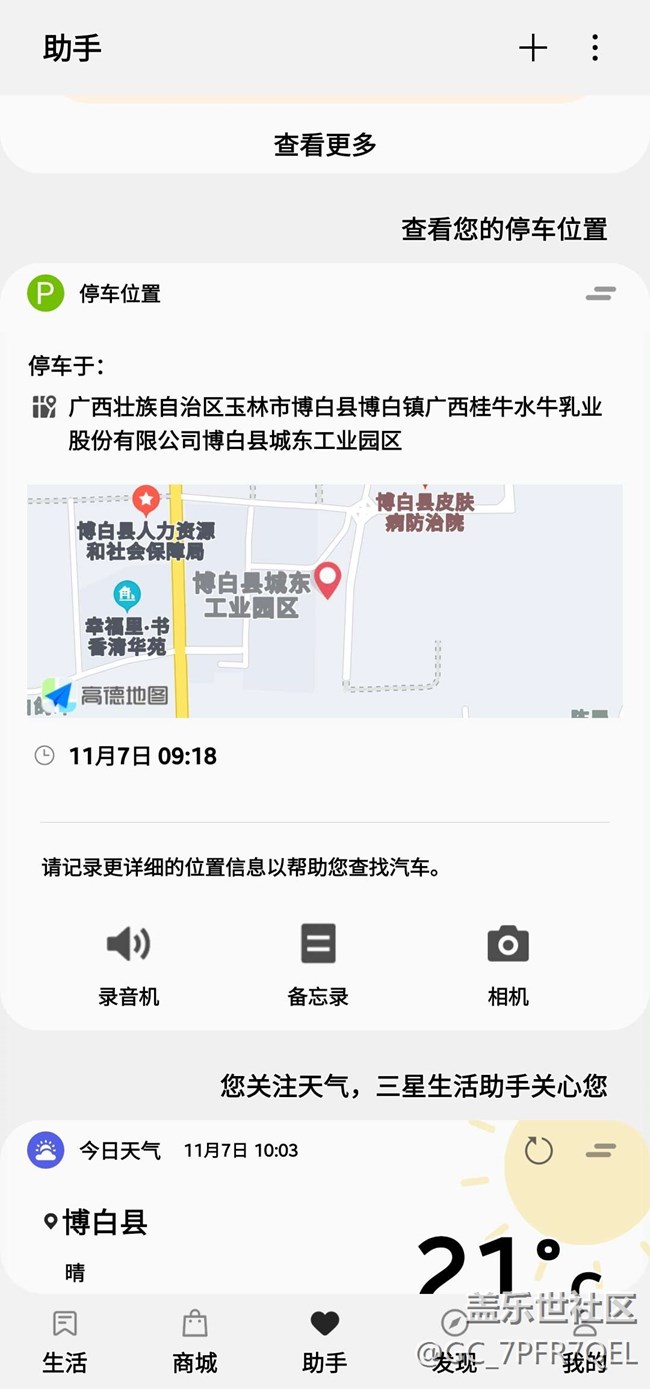The image size is (650, 1389).
Task: Open 备忘录 to add a memo
Action: pyautogui.click(x=318, y=963)
